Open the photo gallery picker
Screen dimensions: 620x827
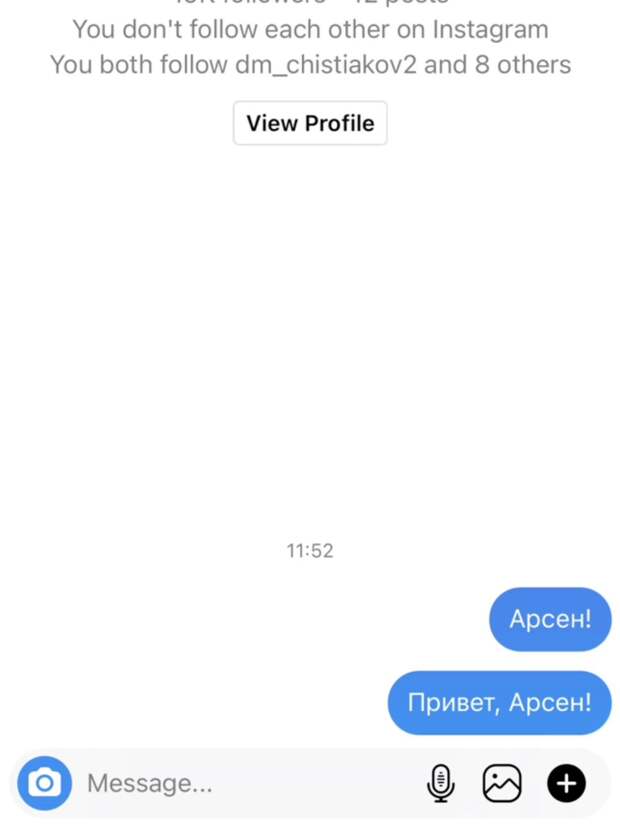pyautogui.click(x=502, y=783)
